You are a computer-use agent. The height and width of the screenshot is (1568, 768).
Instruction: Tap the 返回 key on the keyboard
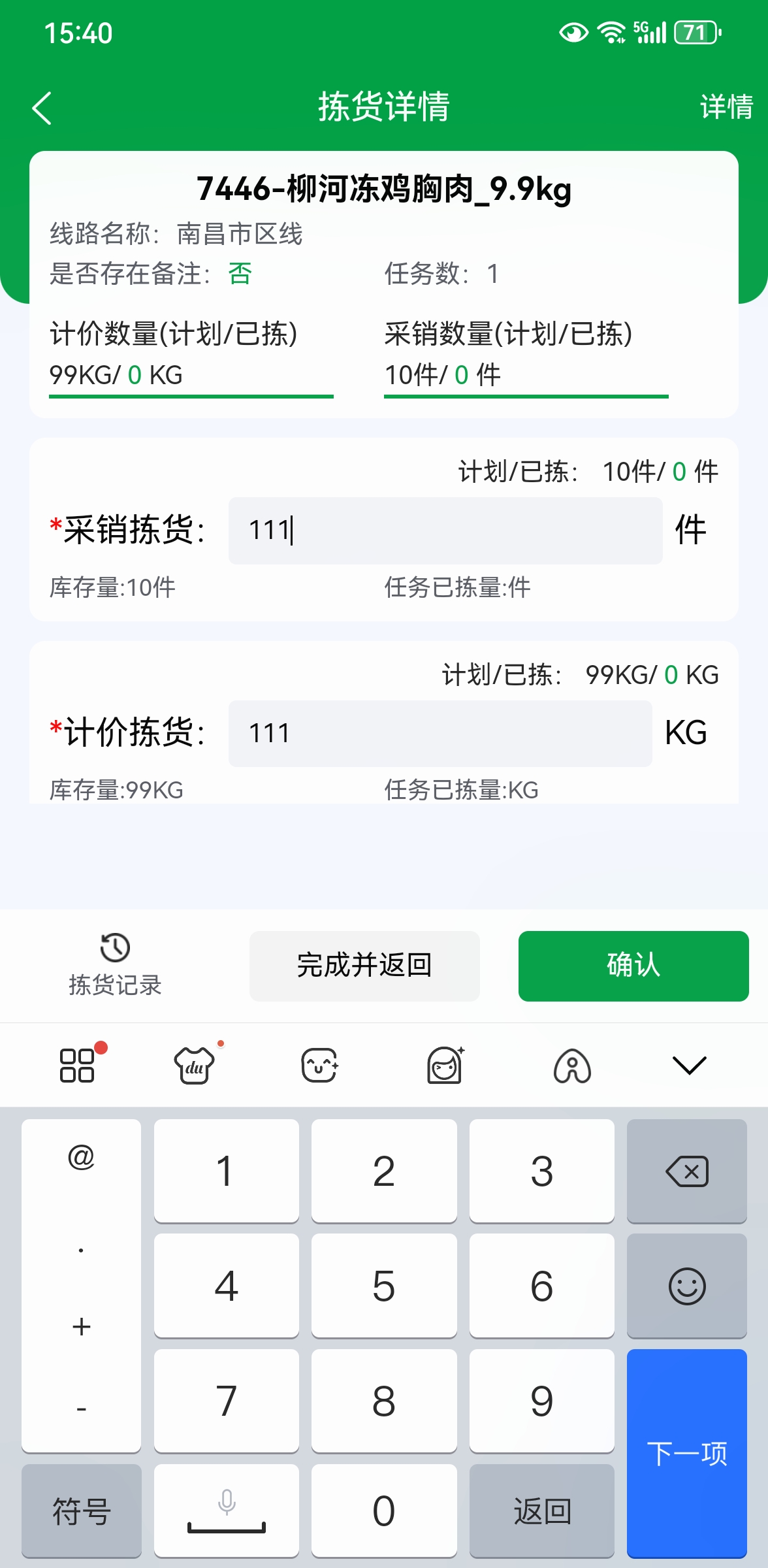(542, 1511)
